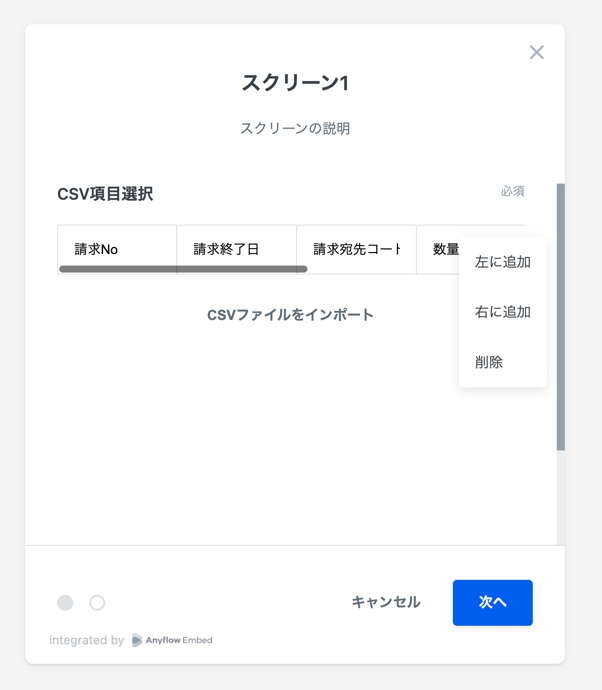Select the 請求No column
This screenshot has height=690, width=602.
[x=117, y=249]
